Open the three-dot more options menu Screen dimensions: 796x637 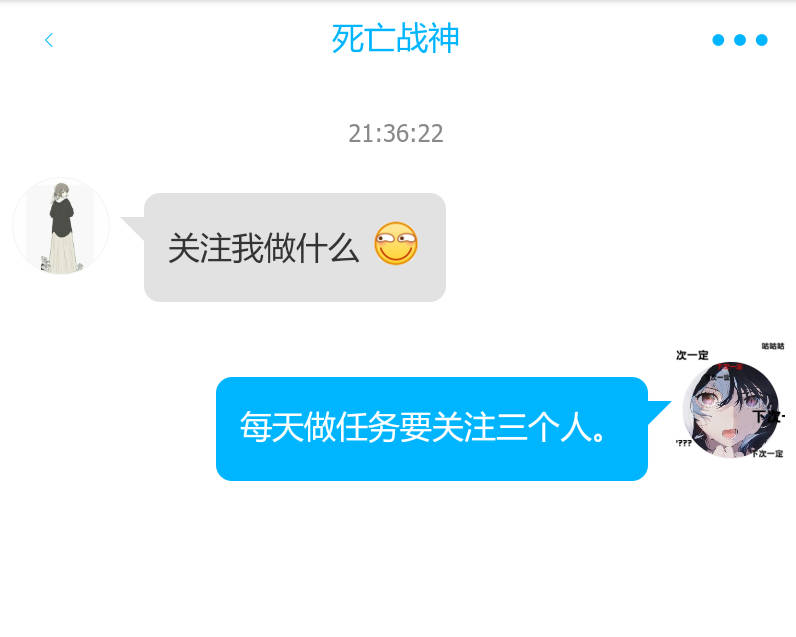click(739, 40)
